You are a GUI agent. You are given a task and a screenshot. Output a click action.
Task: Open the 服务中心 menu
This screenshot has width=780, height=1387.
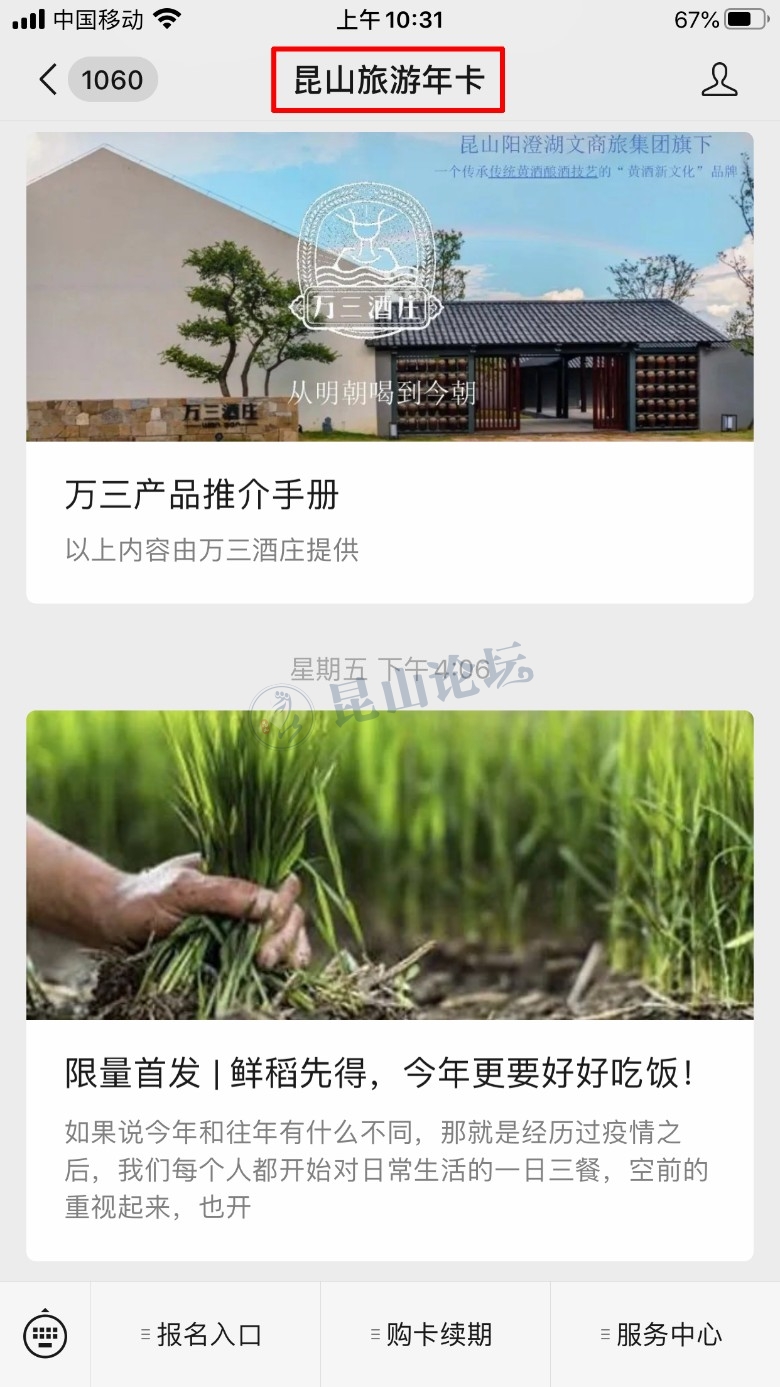click(665, 1334)
